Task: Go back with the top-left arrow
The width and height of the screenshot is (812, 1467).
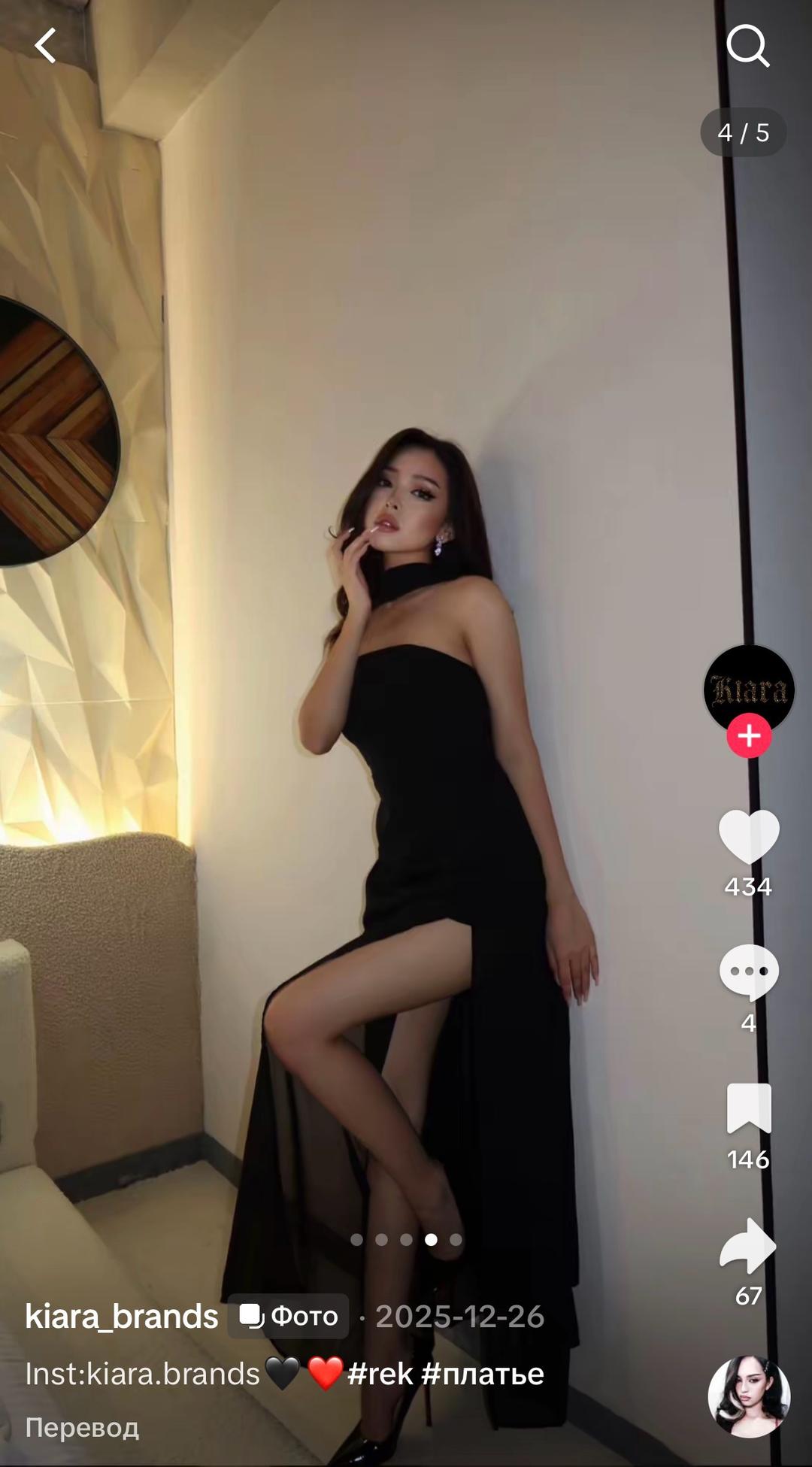Action: click(45, 46)
